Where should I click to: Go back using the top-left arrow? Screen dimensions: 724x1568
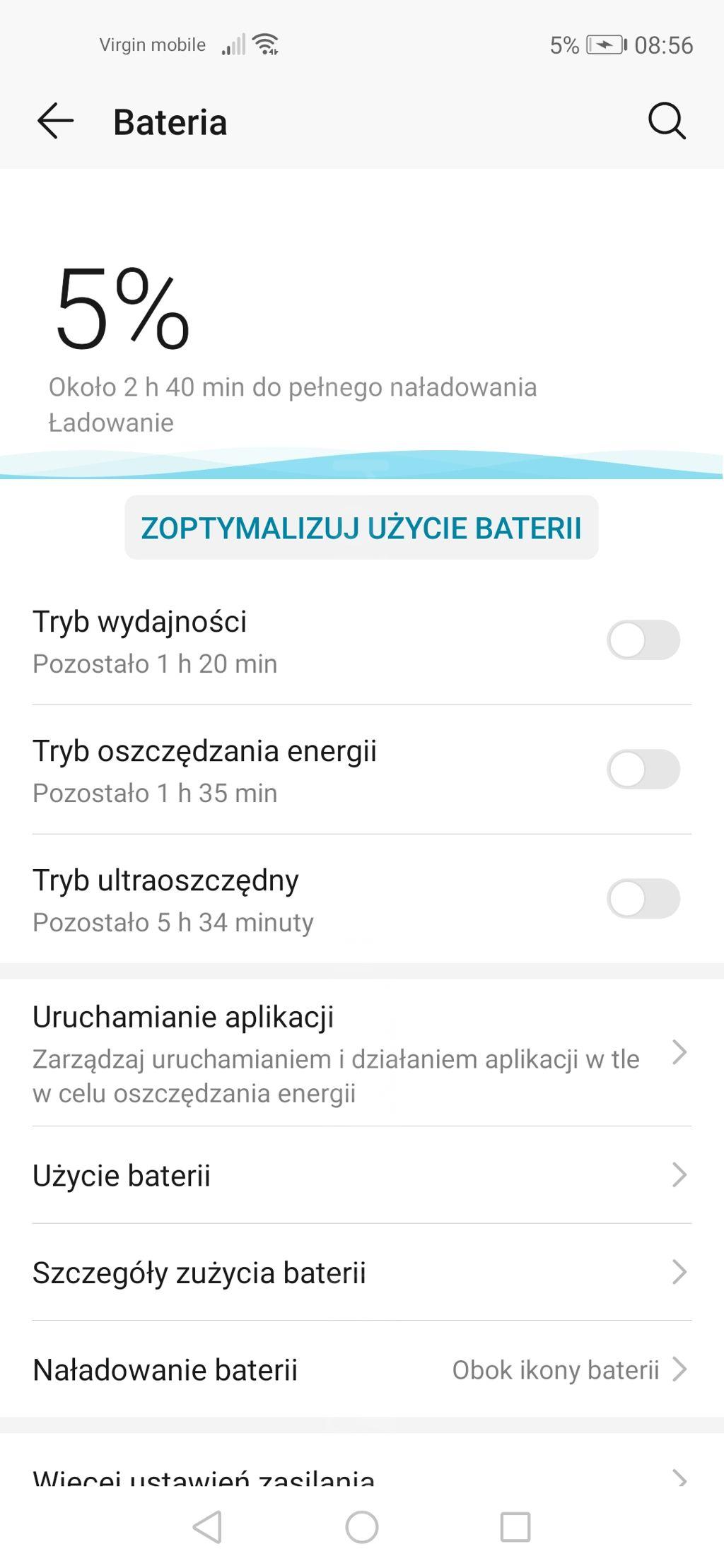pyautogui.click(x=55, y=121)
